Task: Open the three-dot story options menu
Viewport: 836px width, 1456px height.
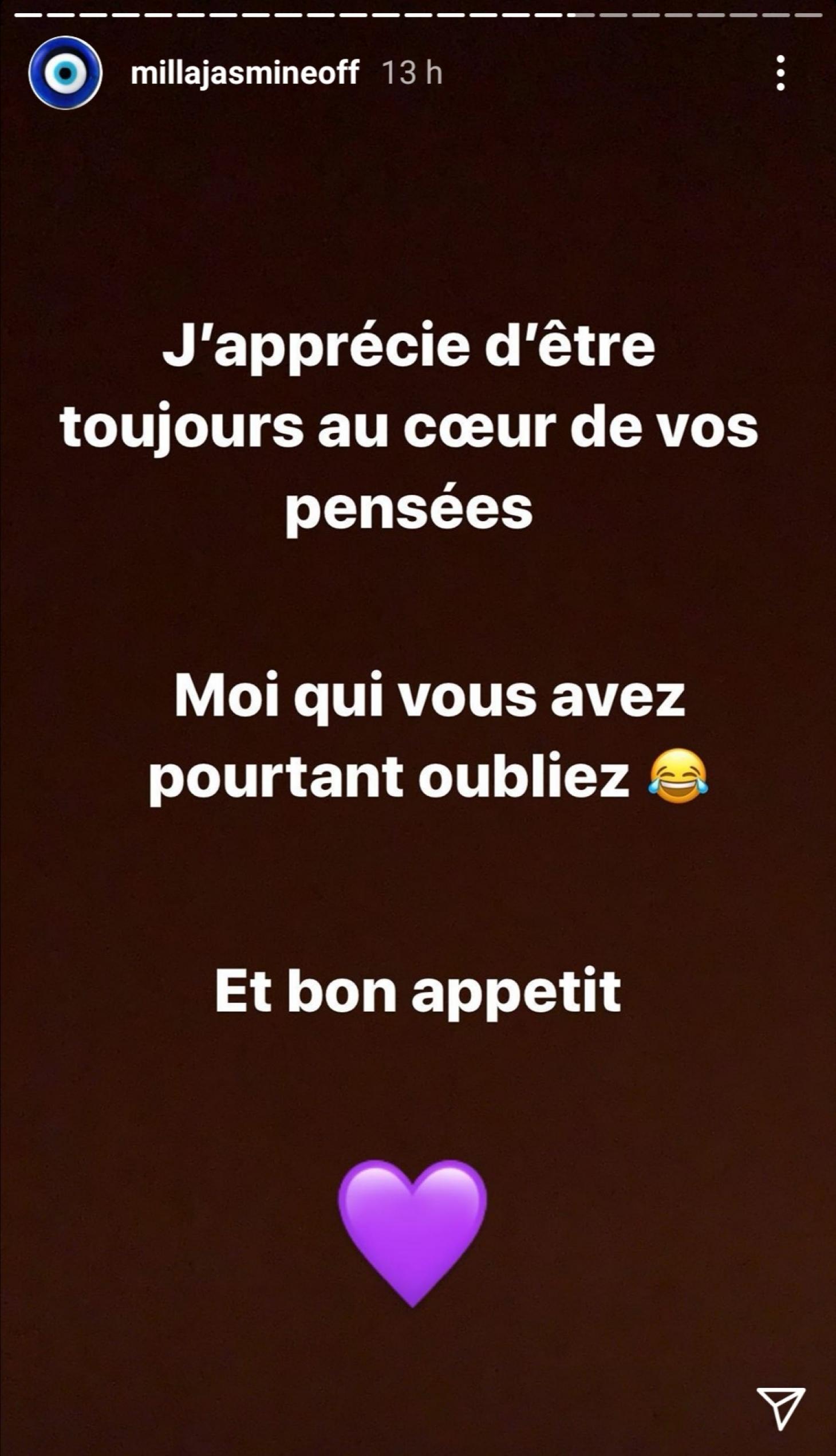Action: [780, 73]
